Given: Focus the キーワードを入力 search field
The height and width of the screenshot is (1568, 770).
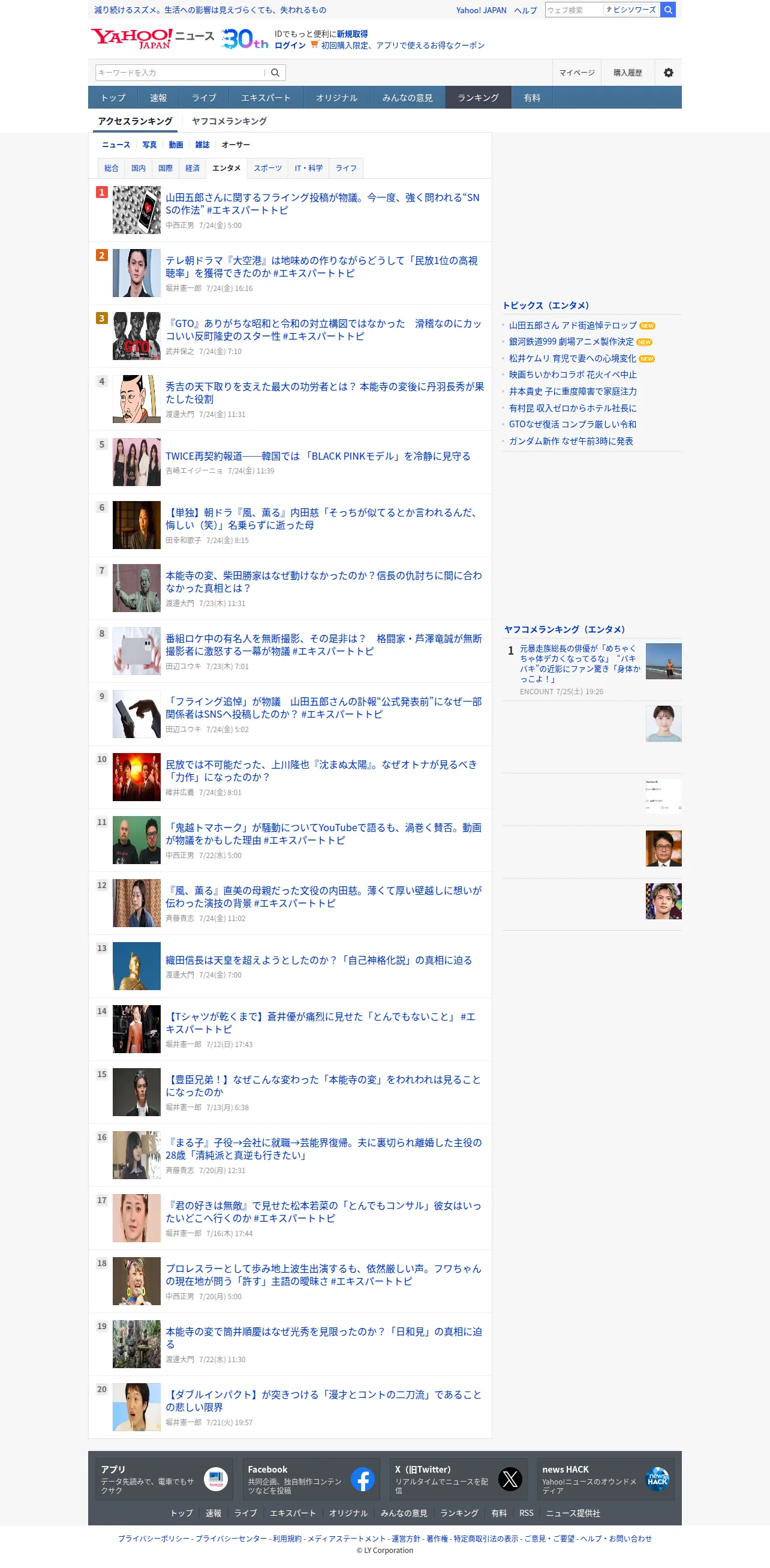Looking at the screenshot, I should coord(181,73).
